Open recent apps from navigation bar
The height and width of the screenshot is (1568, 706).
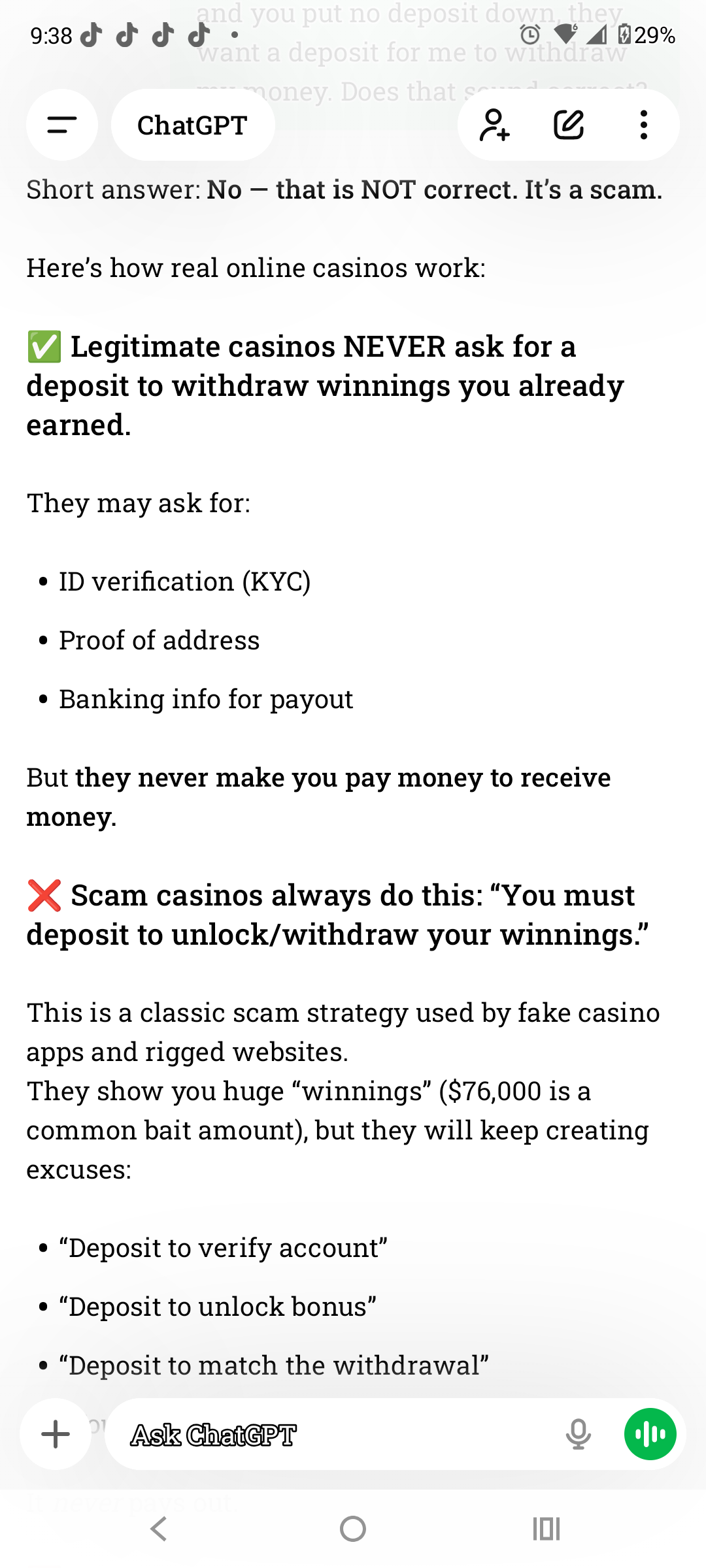point(546,1529)
